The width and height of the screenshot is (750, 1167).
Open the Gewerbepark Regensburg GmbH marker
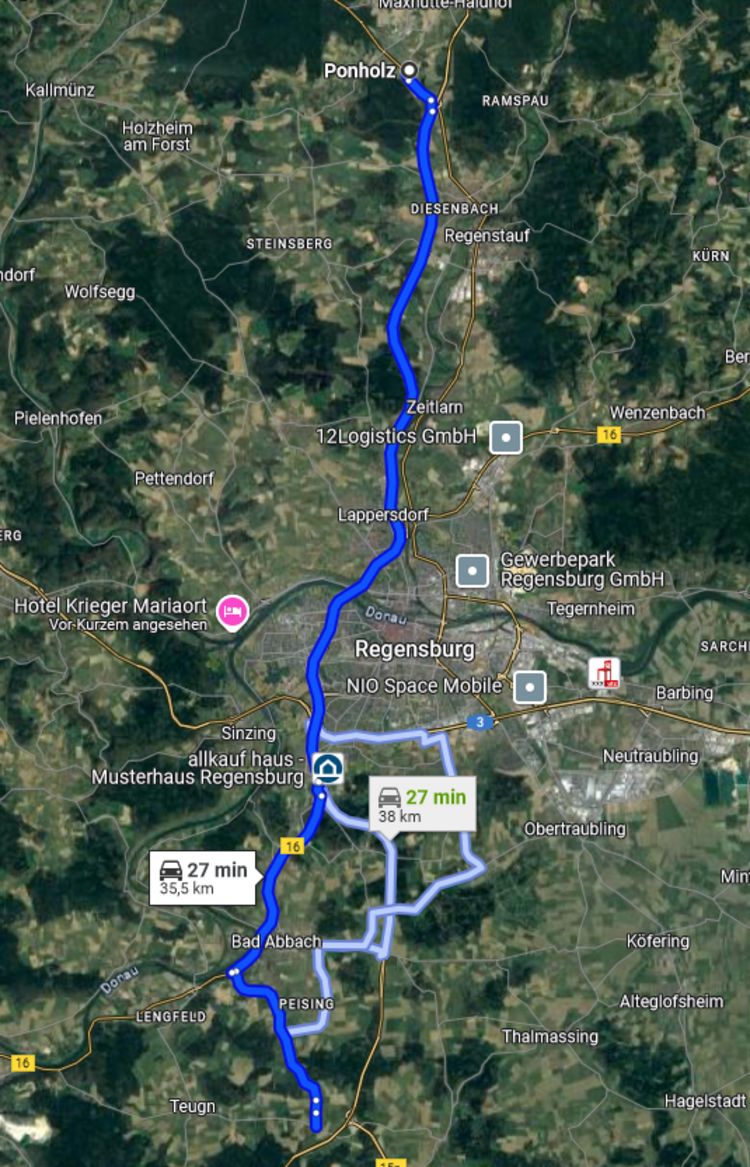click(472, 570)
